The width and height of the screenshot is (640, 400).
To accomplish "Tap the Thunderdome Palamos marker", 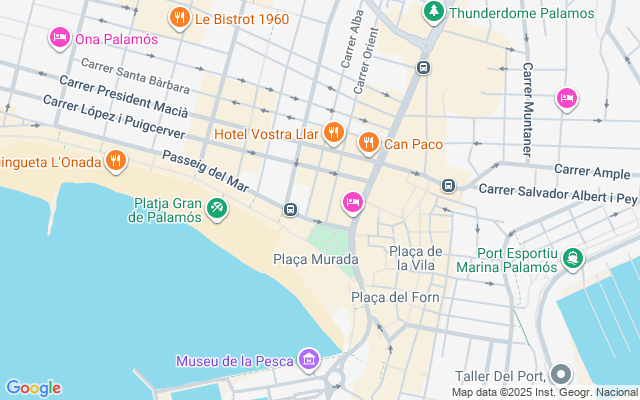I will 433,13.
